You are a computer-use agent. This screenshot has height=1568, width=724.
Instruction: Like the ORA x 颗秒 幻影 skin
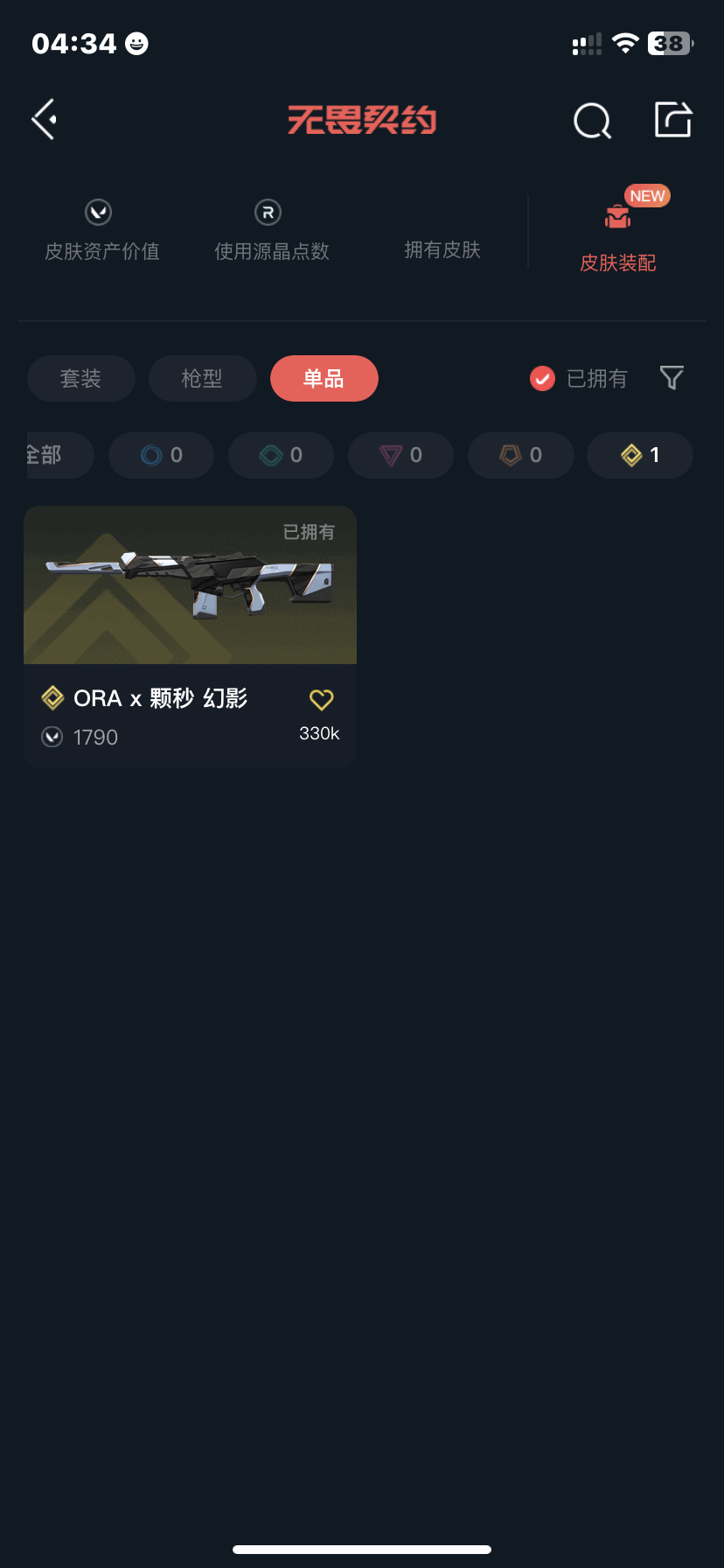point(321,699)
